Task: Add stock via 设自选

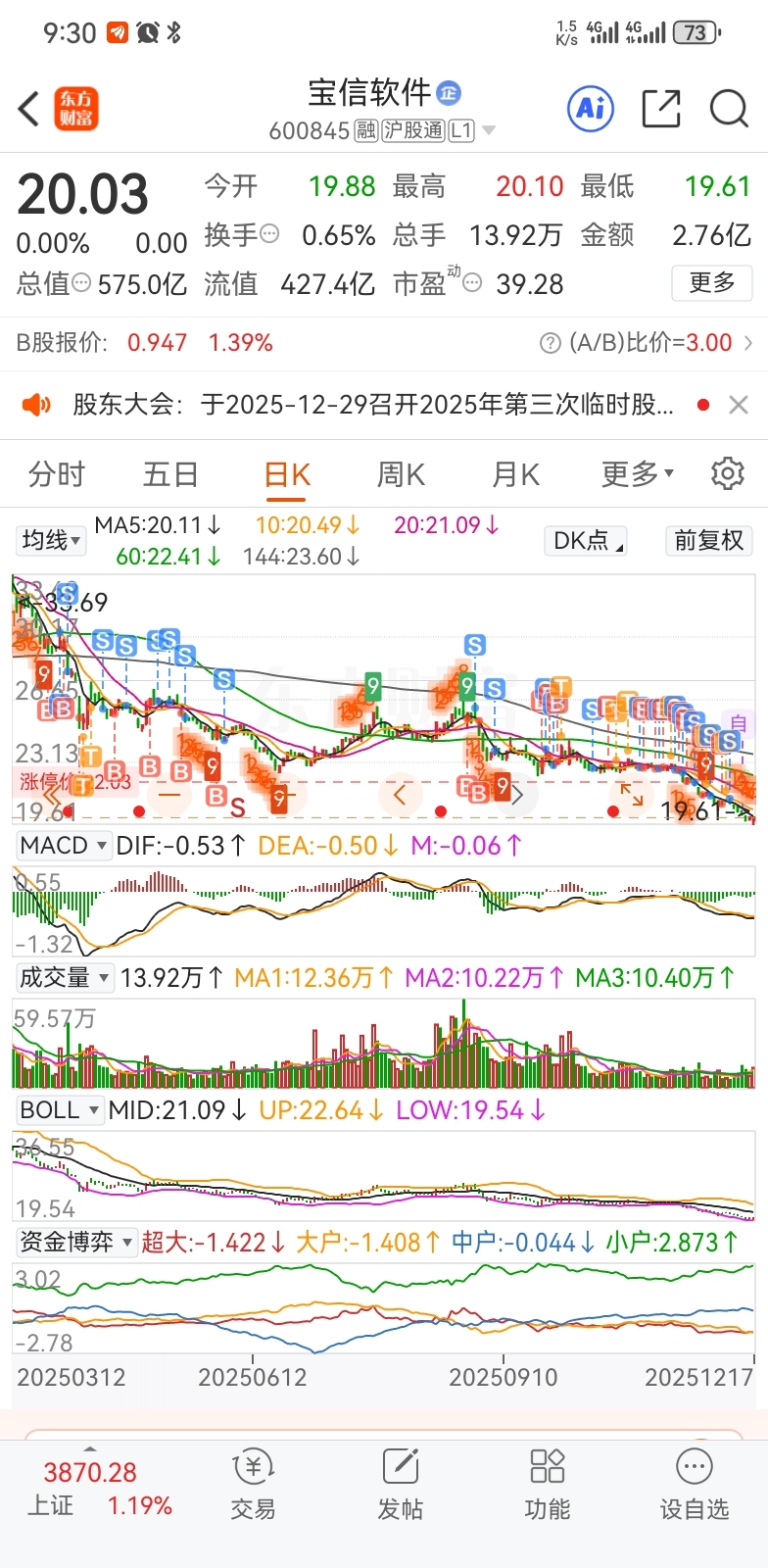Action: click(x=695, y=1485)
